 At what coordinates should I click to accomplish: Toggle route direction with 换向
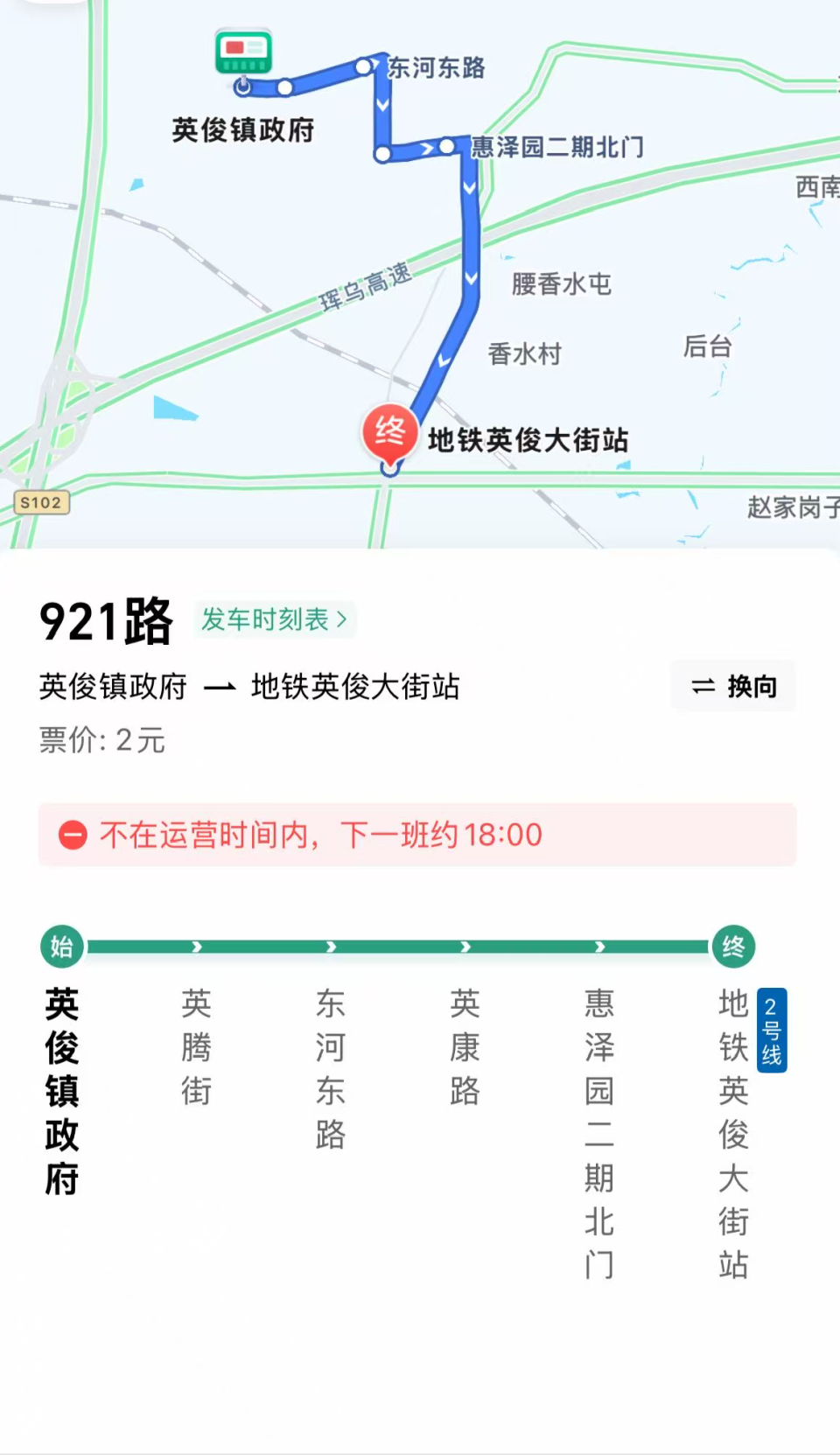click(x=733, y=687)
